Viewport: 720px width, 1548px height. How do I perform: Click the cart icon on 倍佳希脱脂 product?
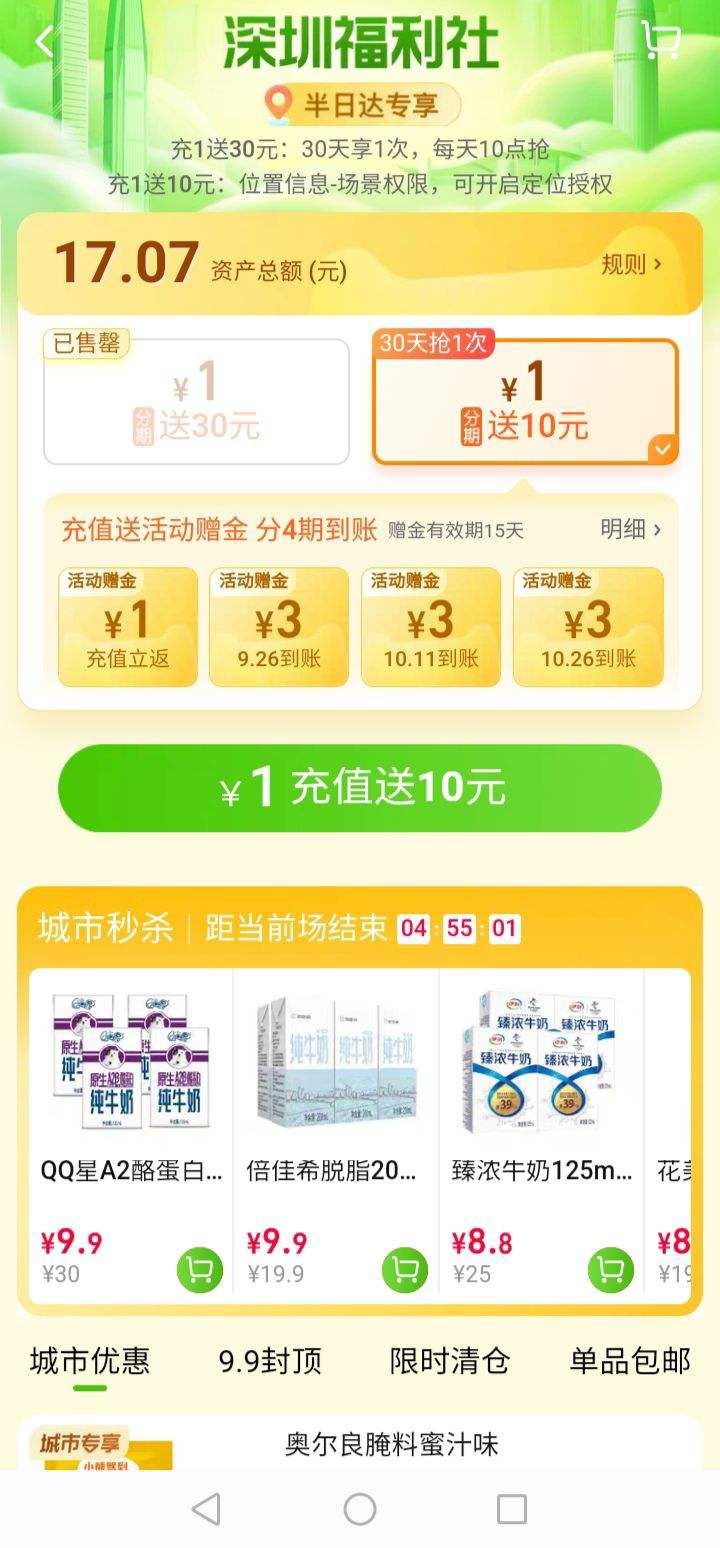pyautogui.click(x=403, y=1270)
